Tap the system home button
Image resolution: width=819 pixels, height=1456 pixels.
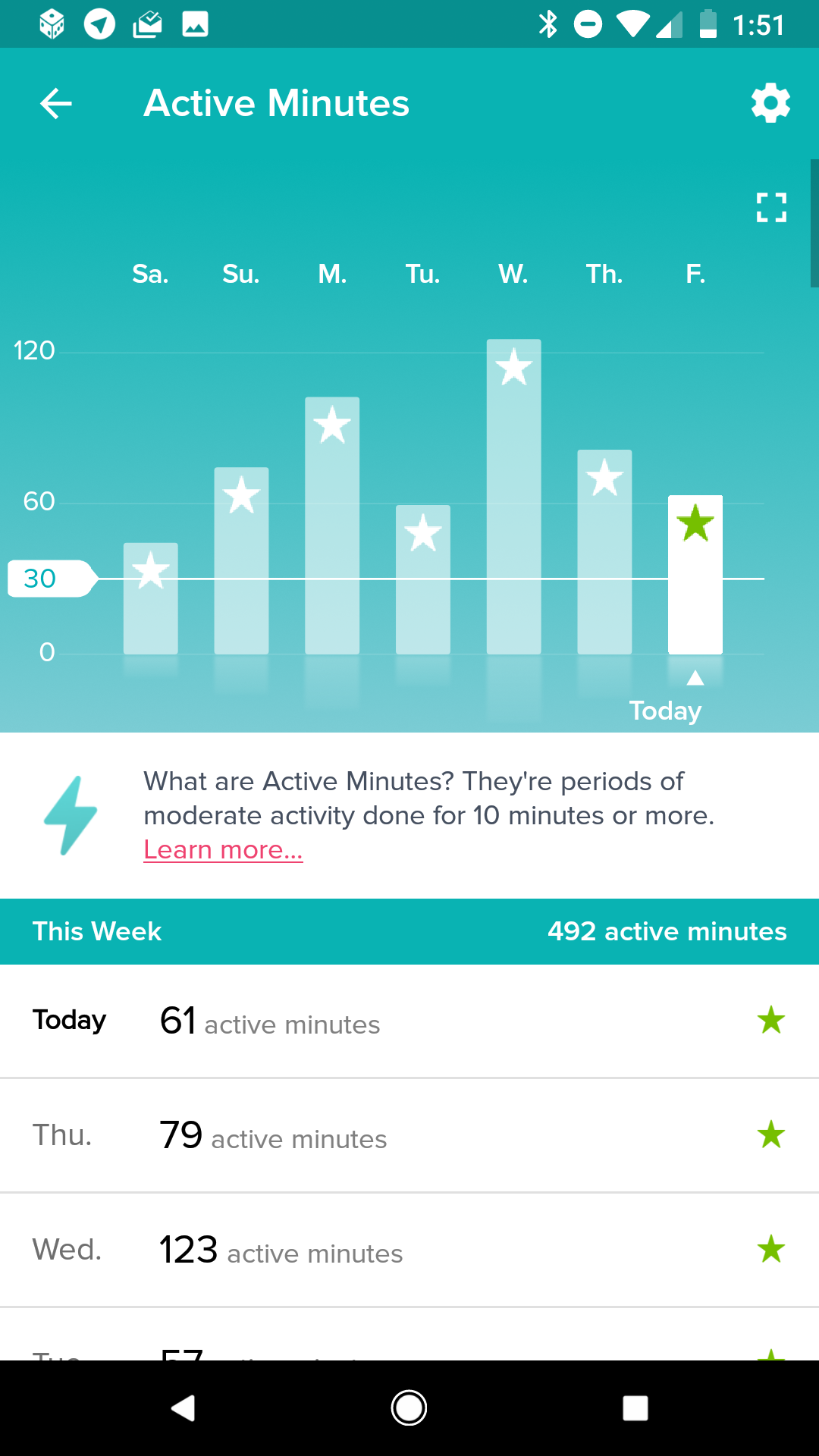[x=409, y=1408]
